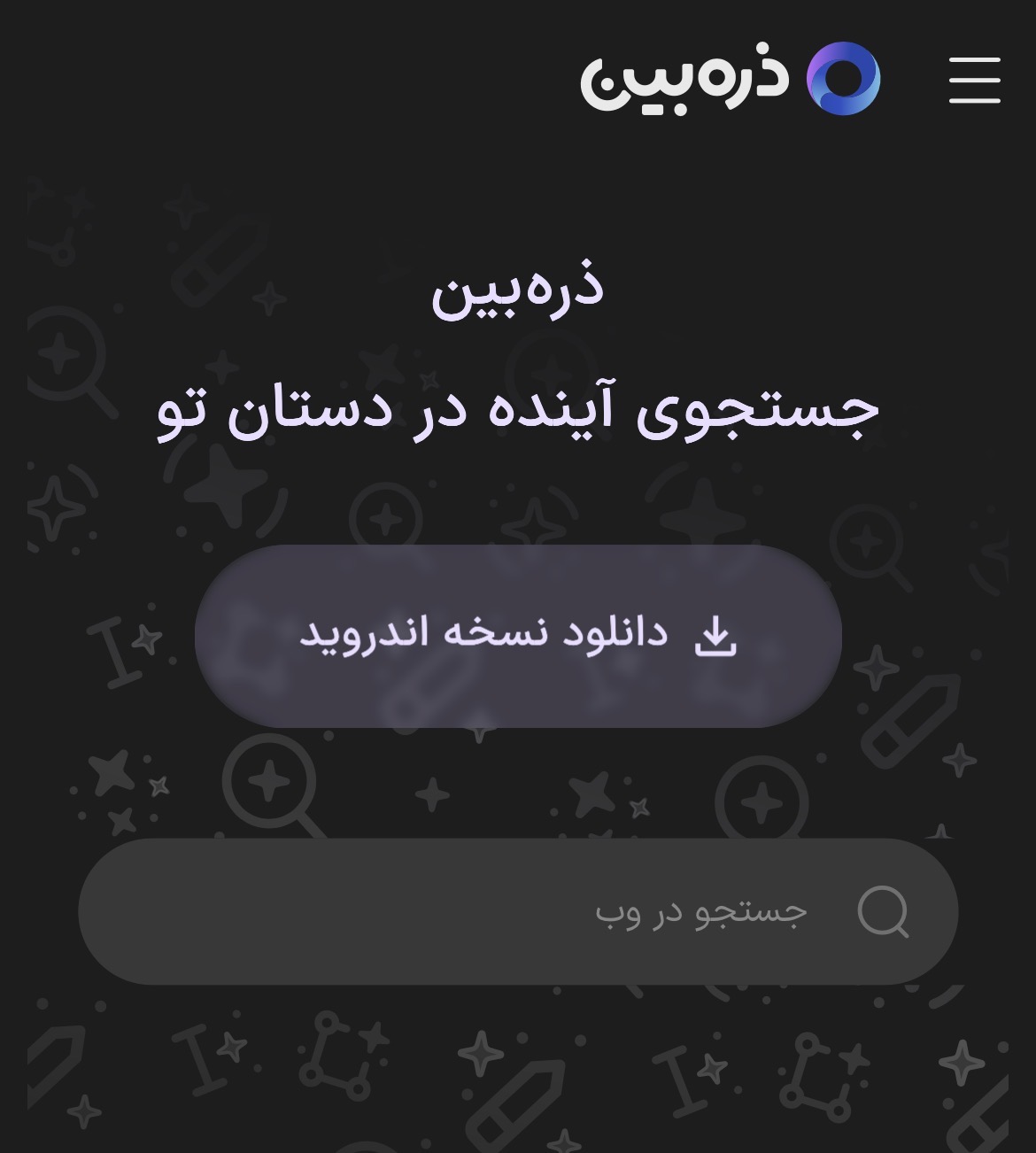Tap the دانلود نسخه اندروید button
1036x1153 pixels.
tap(518, 636)
